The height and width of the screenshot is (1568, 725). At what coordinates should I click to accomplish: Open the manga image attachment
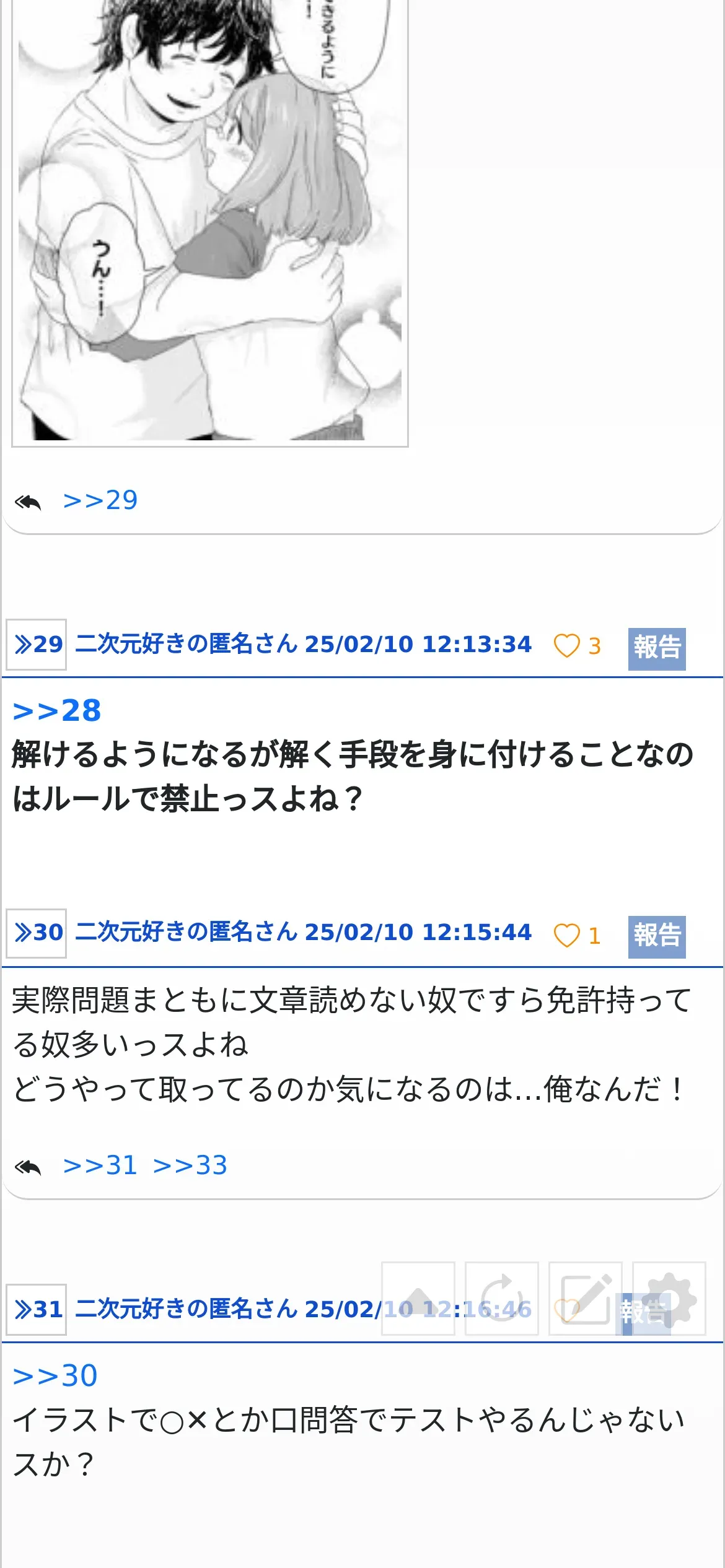click(x=210, y=222)
